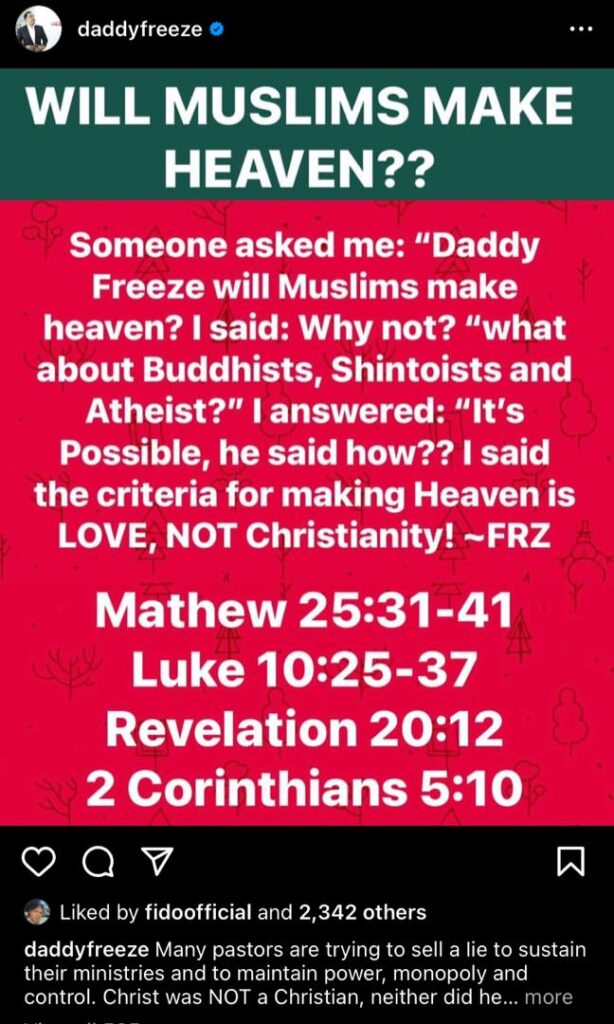Open the post's three-dot options menu
The image size is (614, 1024).
(x=580, y=30)
